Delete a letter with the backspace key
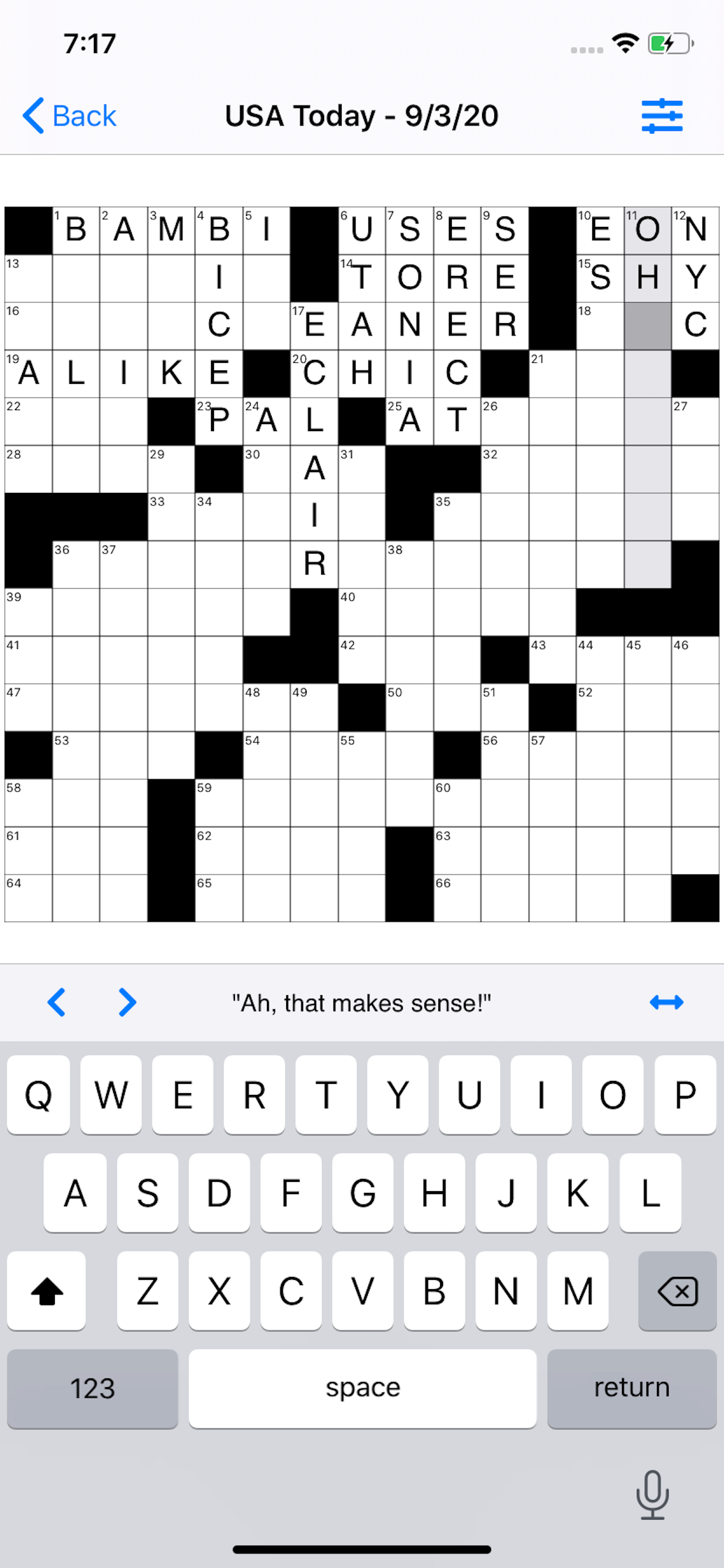This screenshot has height=1568, width=724. pos(677,1291)
